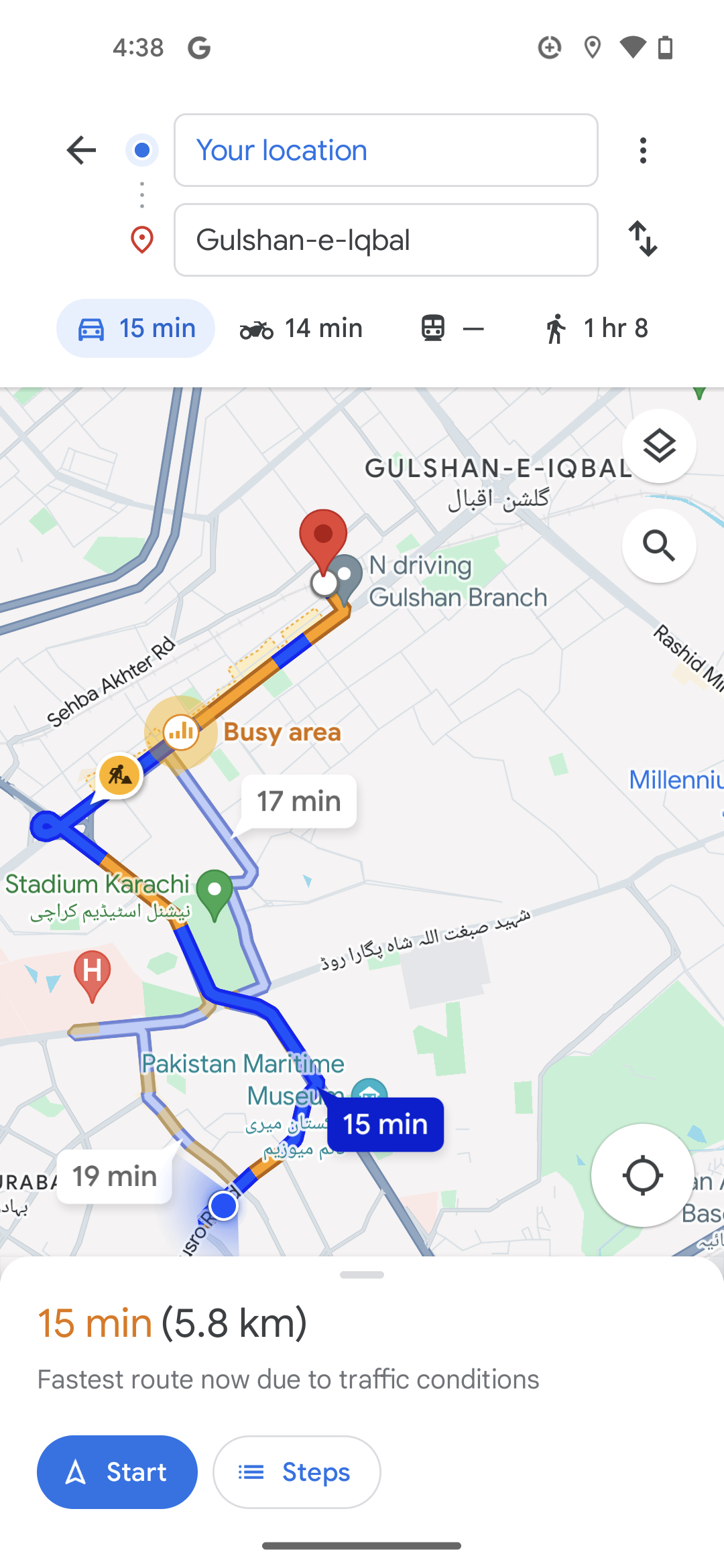Center map on my location

[x=642, y=1175]
